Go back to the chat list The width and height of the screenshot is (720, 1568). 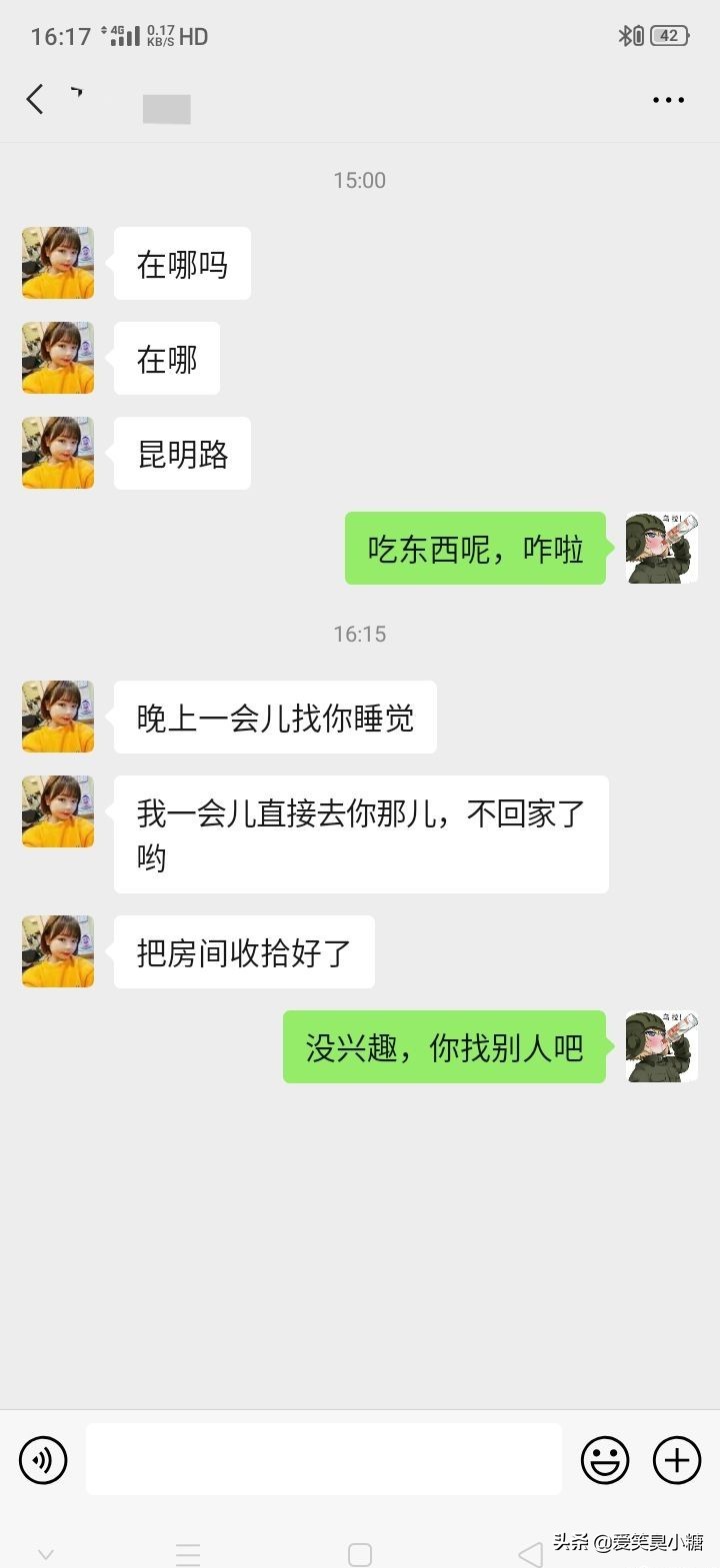(35, 99)
